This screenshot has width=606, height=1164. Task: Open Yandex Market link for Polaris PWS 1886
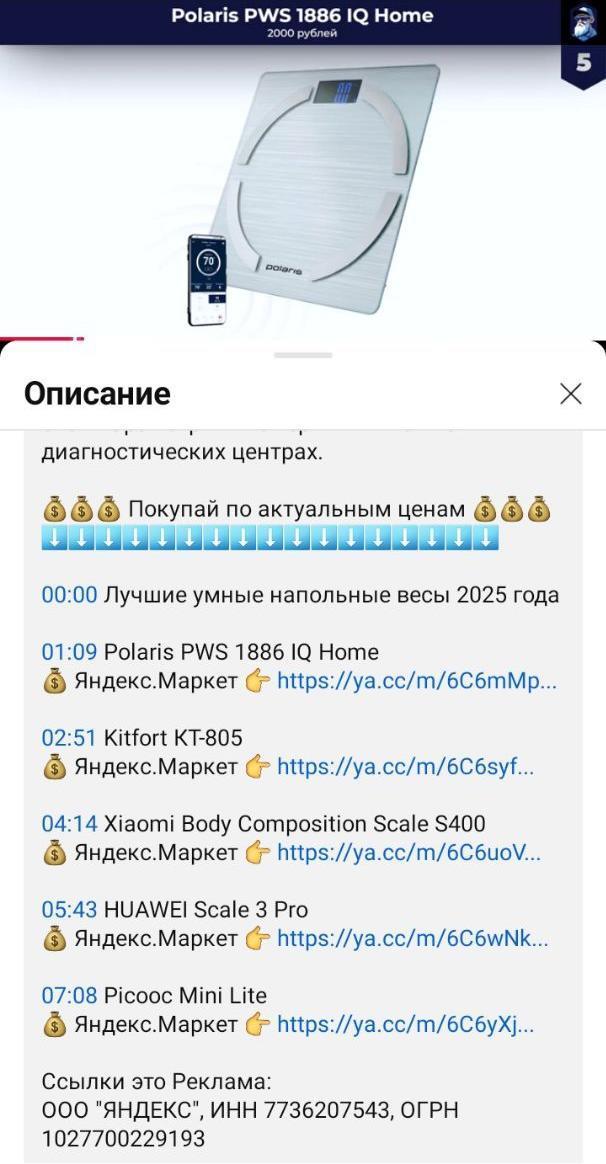point(417,681)
